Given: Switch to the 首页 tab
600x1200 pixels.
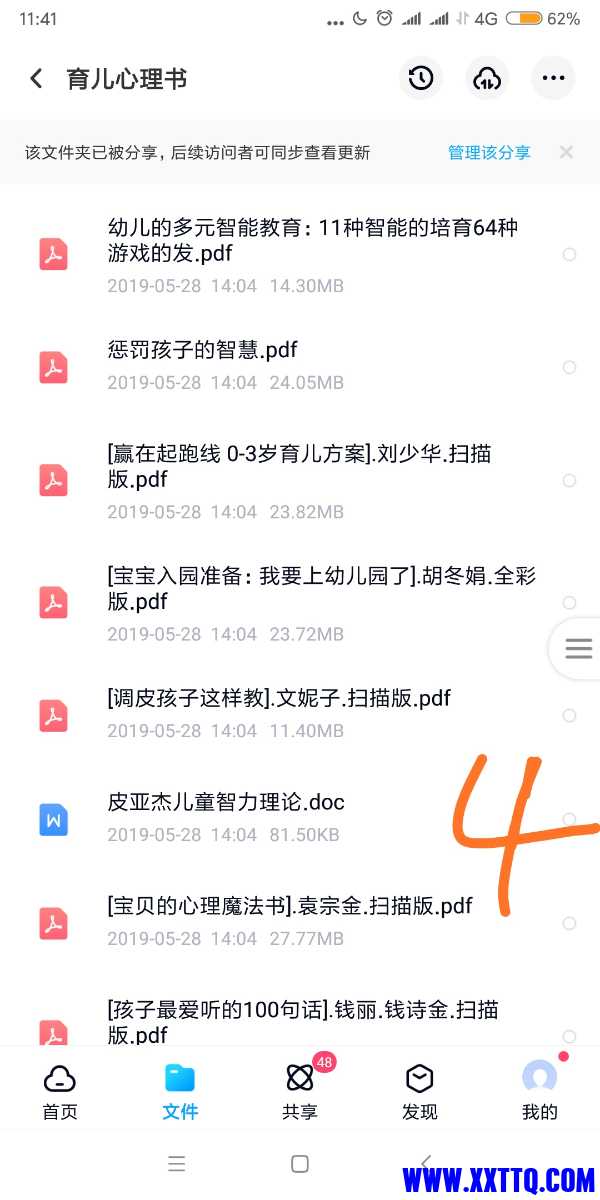Looking at the screenshot, I should coord(60,1091).
